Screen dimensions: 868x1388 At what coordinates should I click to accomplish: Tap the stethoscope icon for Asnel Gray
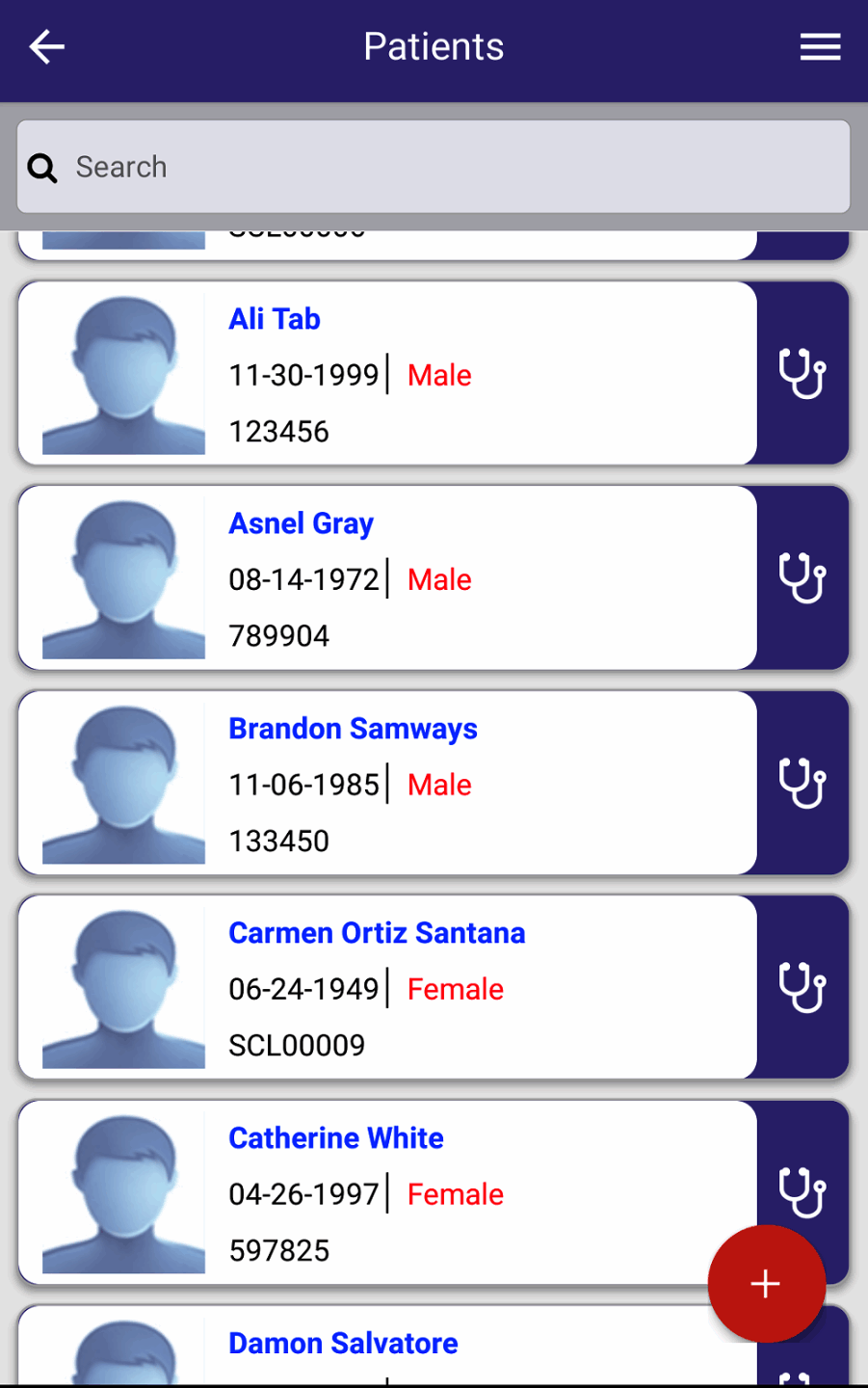pyautogui.click(x=802, y=578)
